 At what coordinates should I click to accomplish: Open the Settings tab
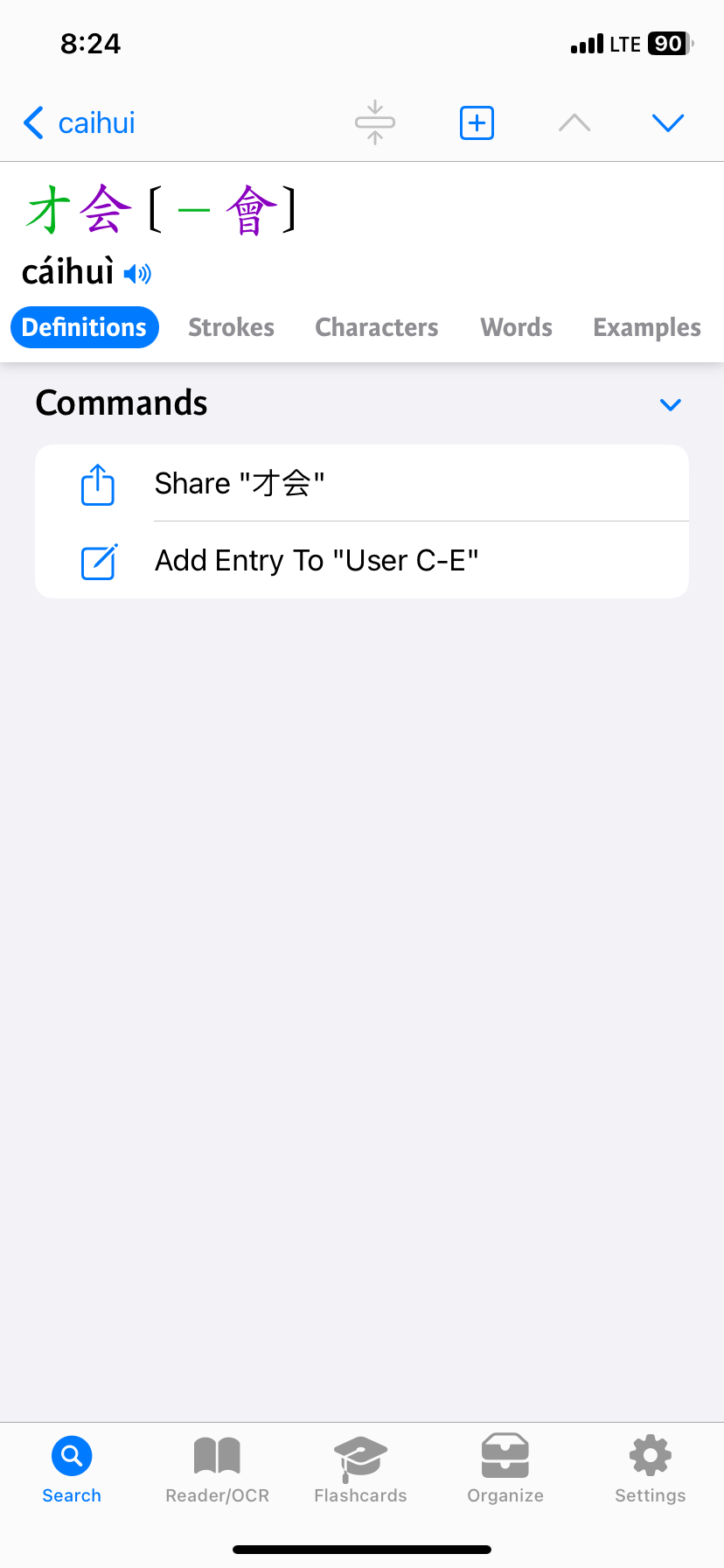click(x=651, y=1470)
